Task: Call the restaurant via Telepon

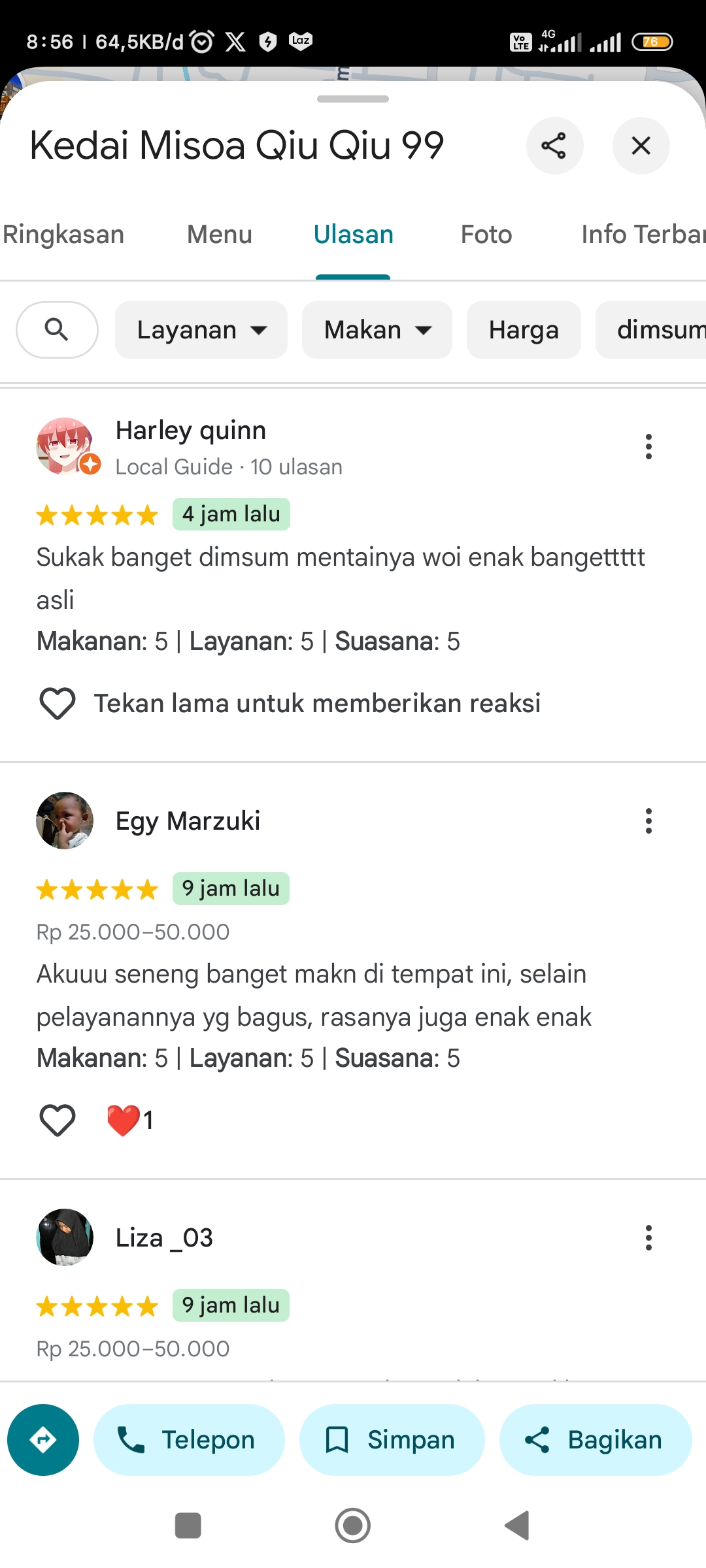Action: click(189, 1440)
